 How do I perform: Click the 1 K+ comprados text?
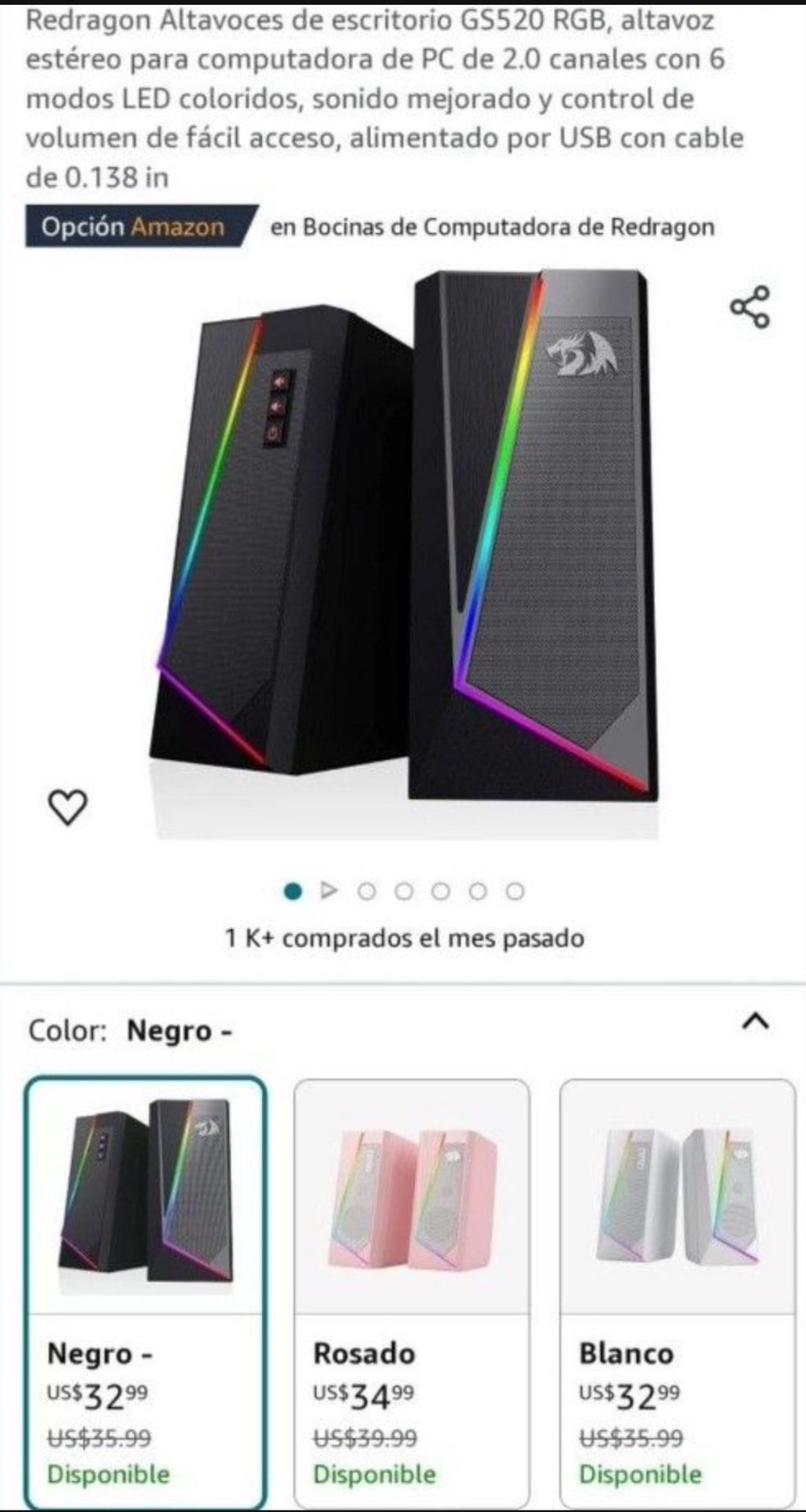point(402,939)
